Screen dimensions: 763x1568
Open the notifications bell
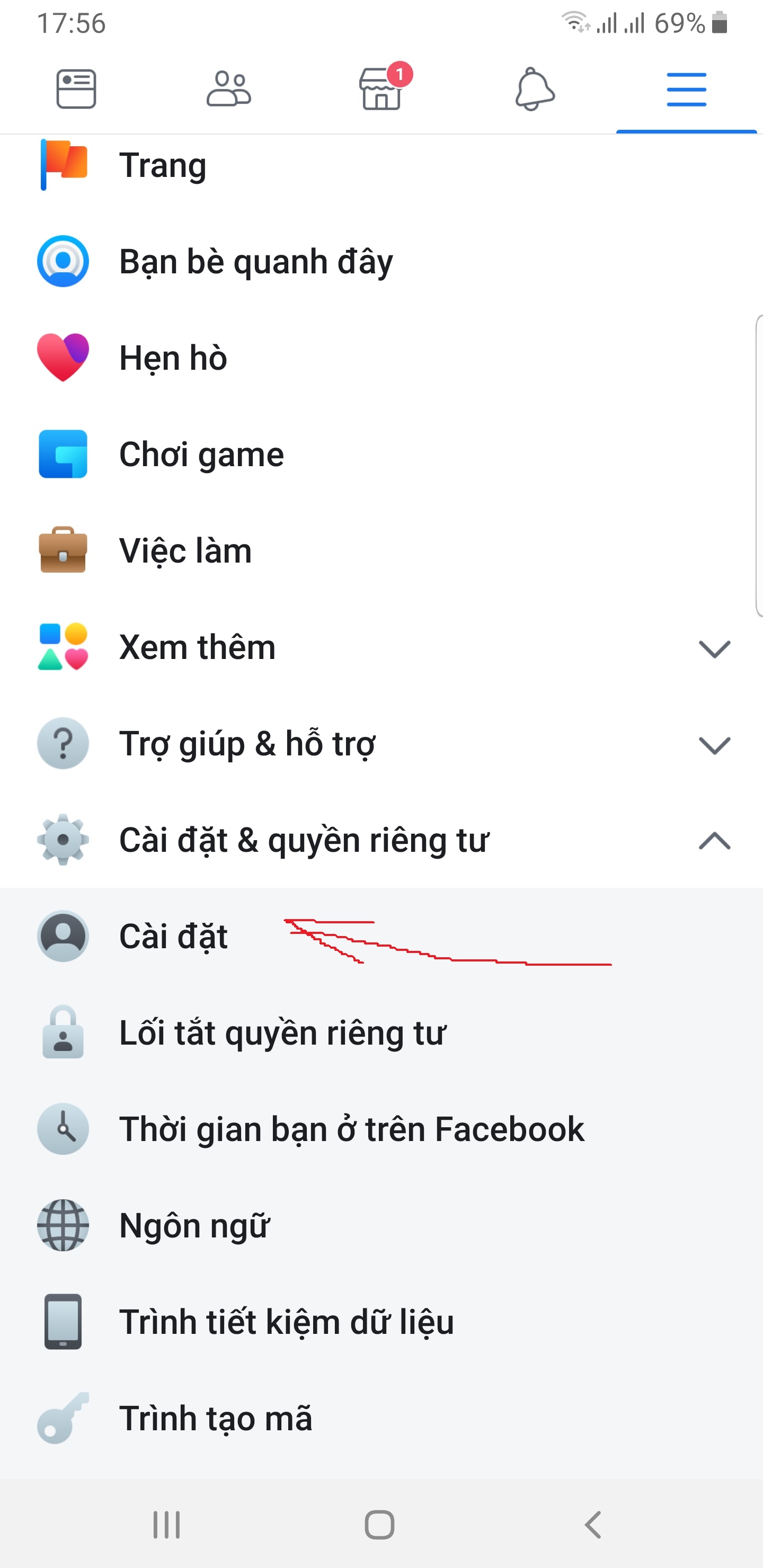pos(534,90)
